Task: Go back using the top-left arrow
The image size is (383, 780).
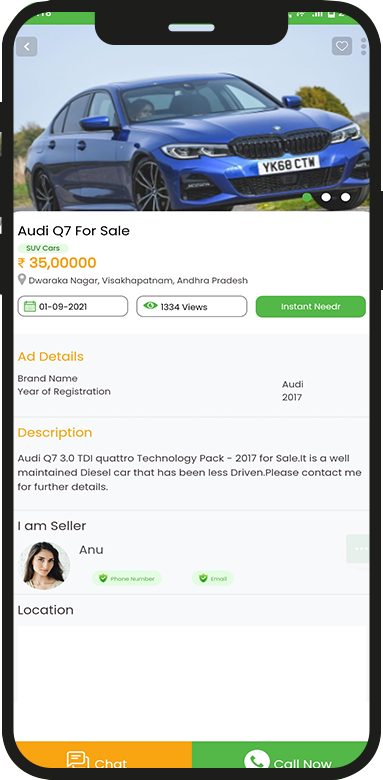Action: 26,47
